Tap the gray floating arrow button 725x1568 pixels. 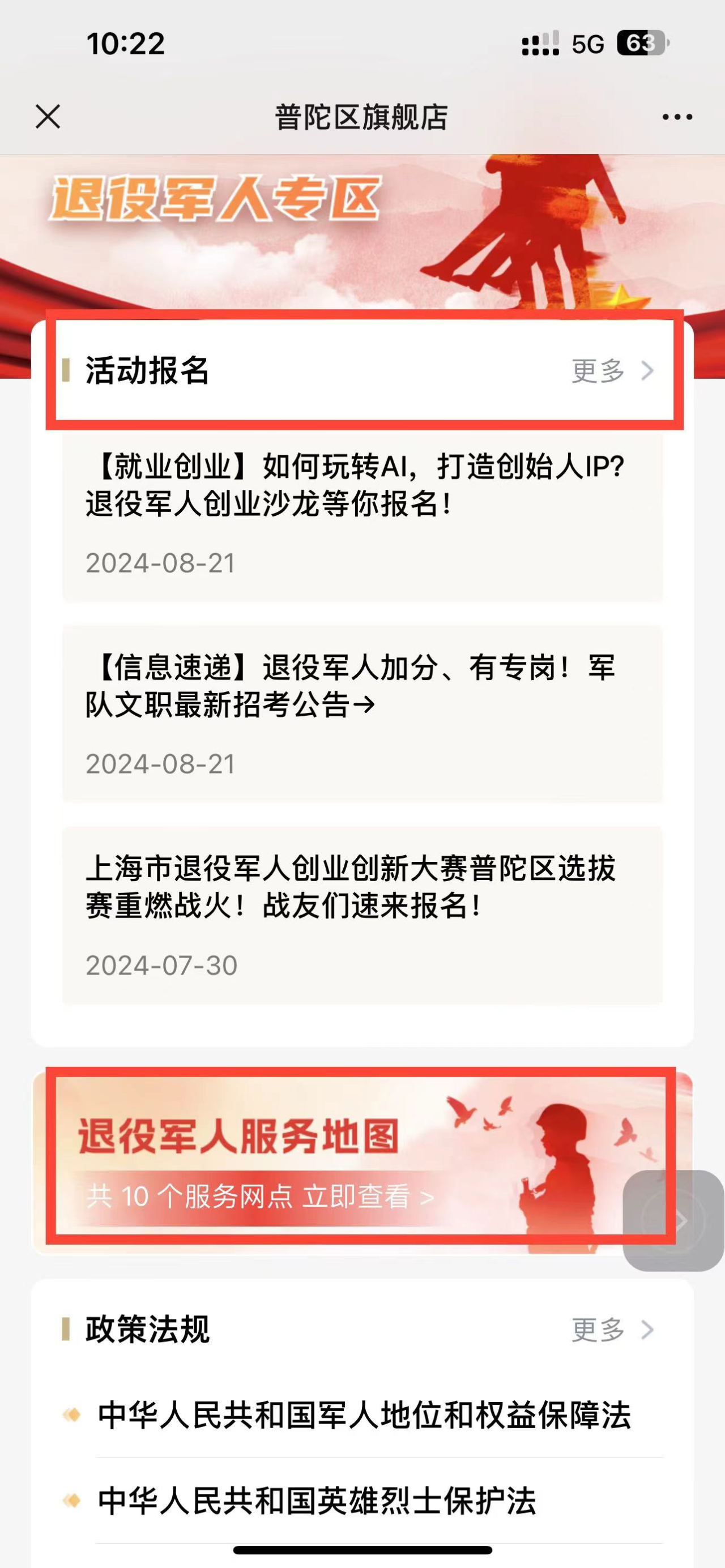coord(673,1220)
